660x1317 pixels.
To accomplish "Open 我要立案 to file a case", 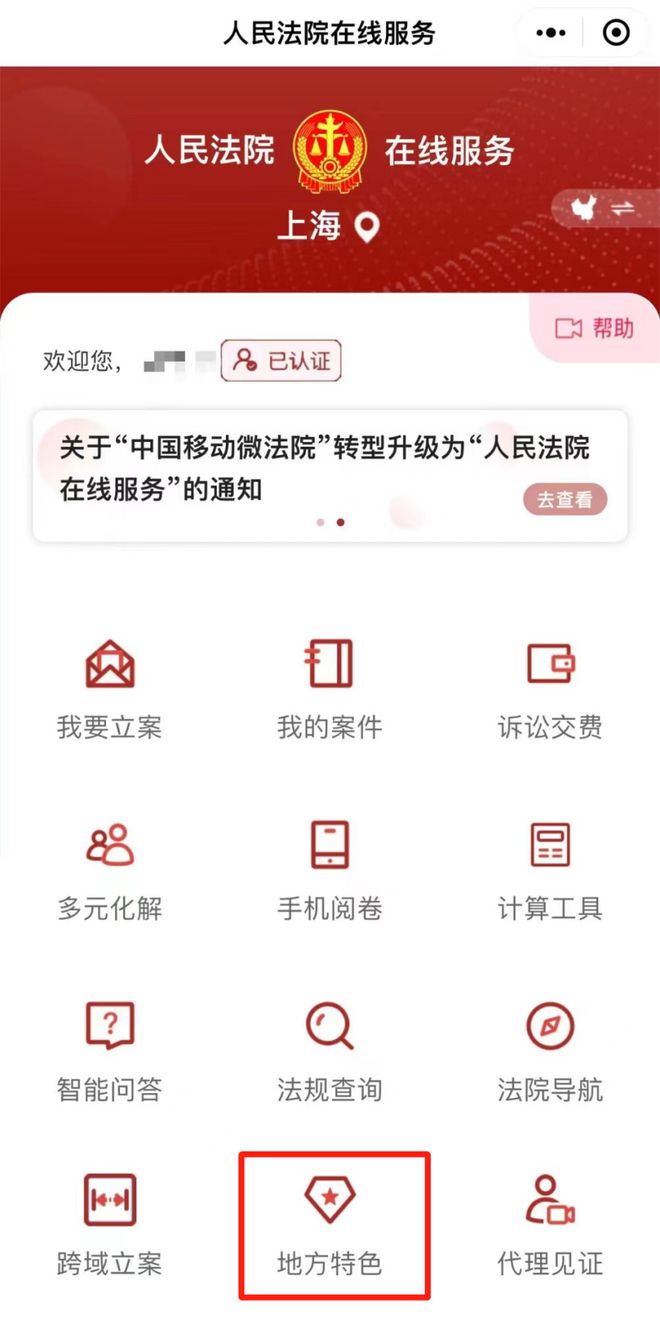I will (x=109, y=690).
